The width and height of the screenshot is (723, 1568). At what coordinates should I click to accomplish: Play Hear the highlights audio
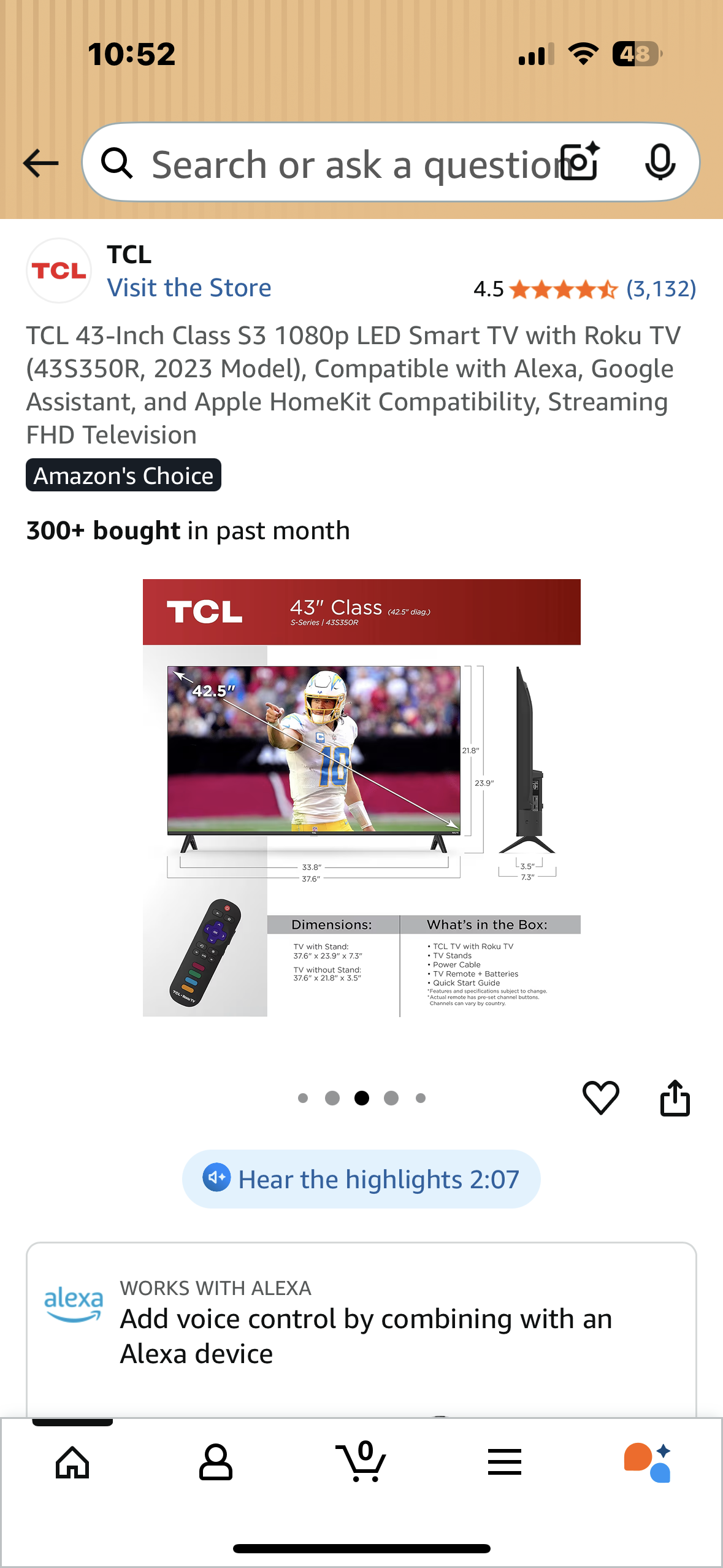coord(361,1179)
